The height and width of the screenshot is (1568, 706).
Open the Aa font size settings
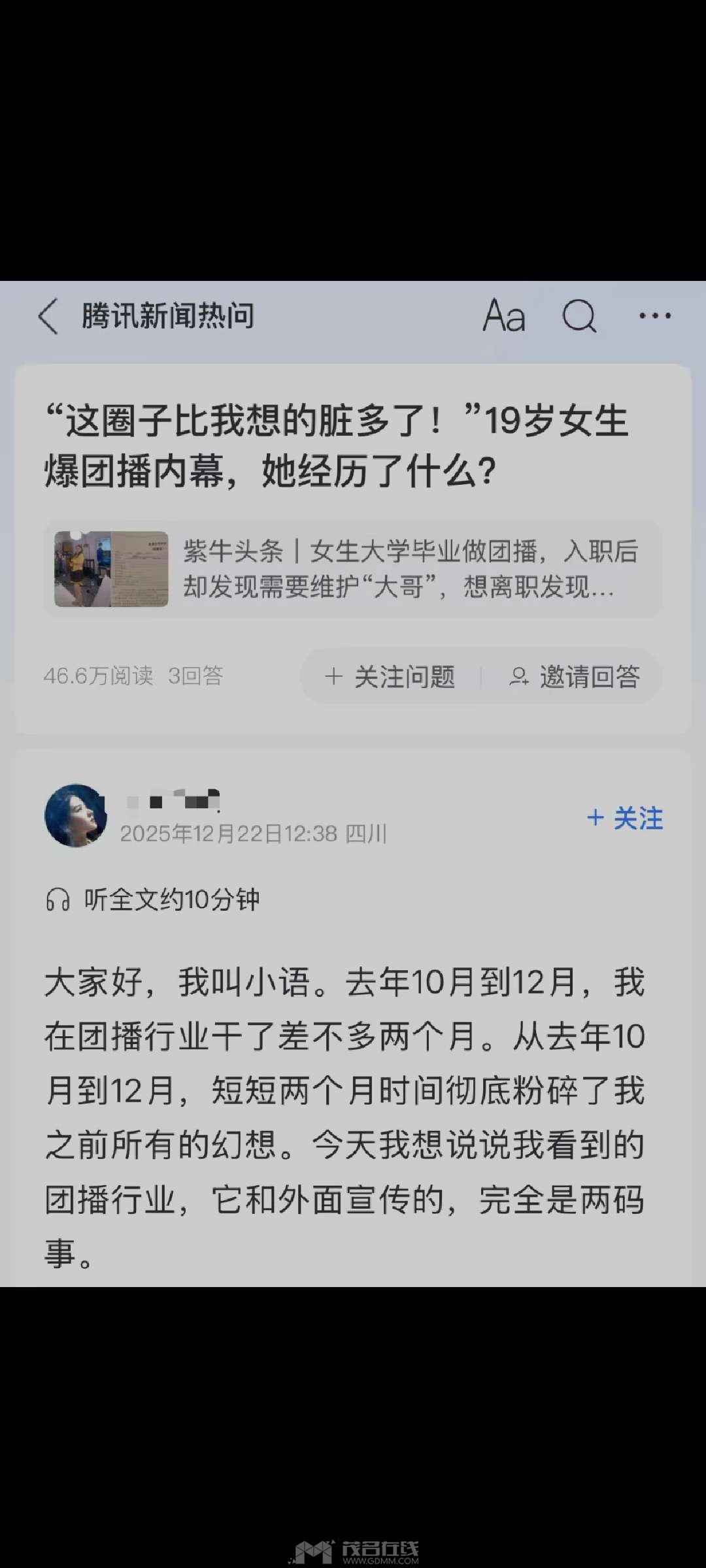(x=503, y=316)
